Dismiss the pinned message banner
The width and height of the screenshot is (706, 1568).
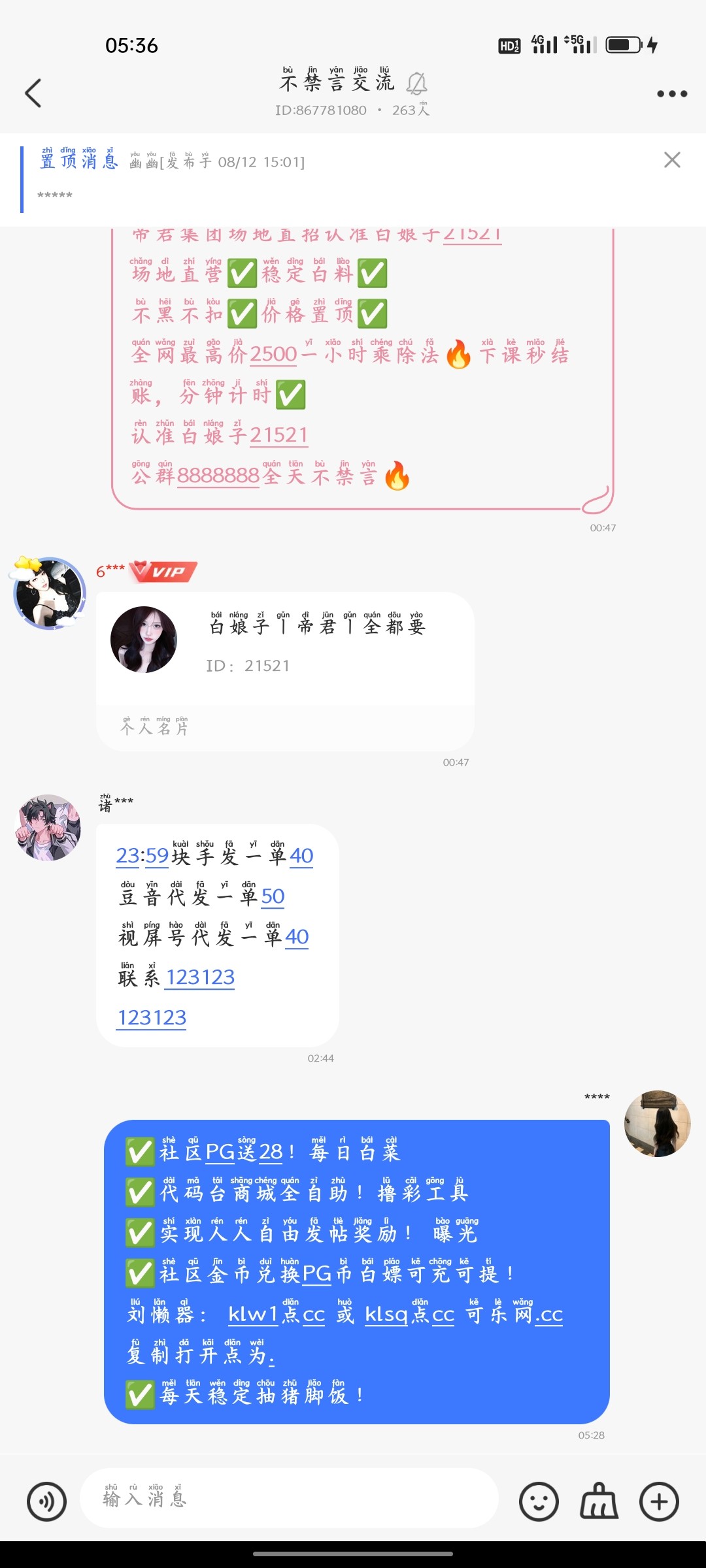click(672, 160)
